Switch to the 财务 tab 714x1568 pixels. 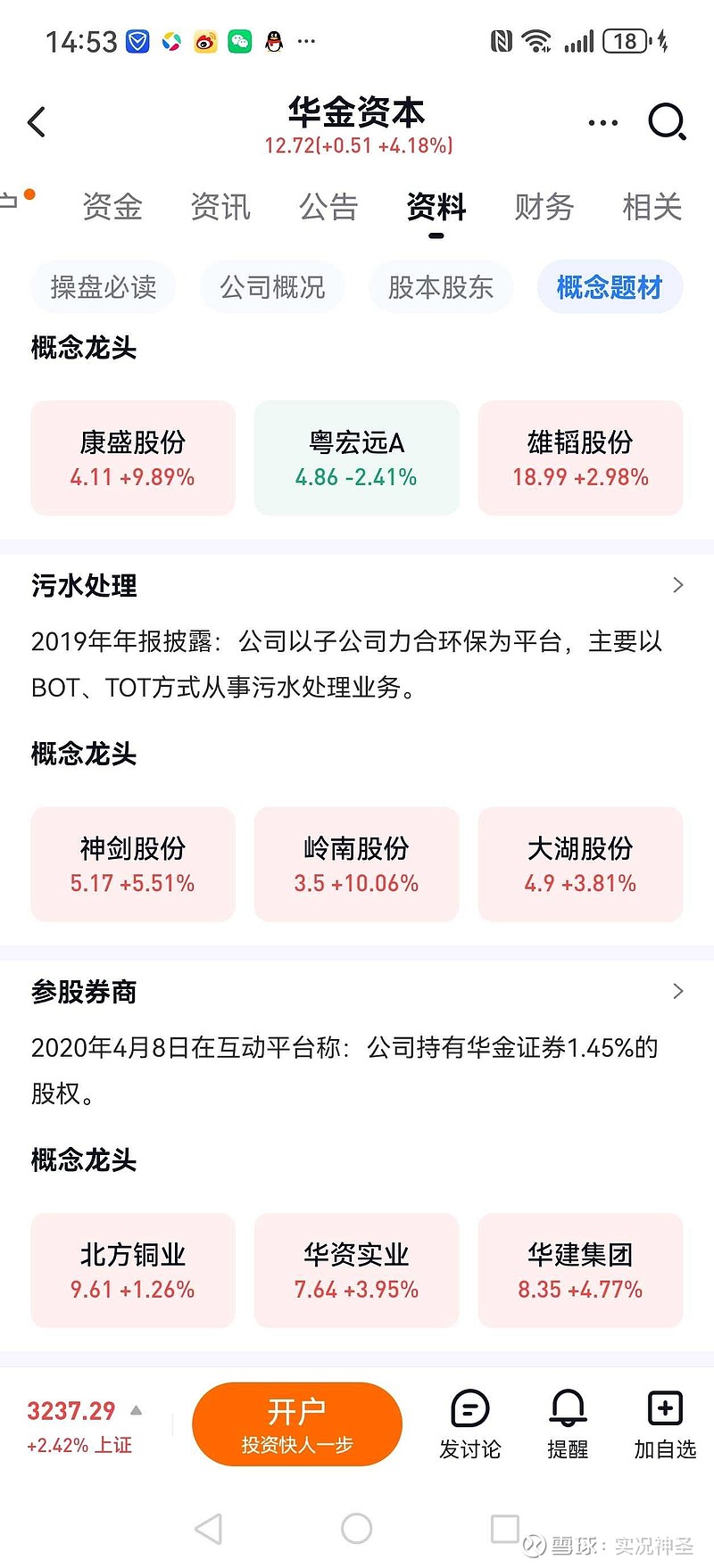[x=544, y=207]
